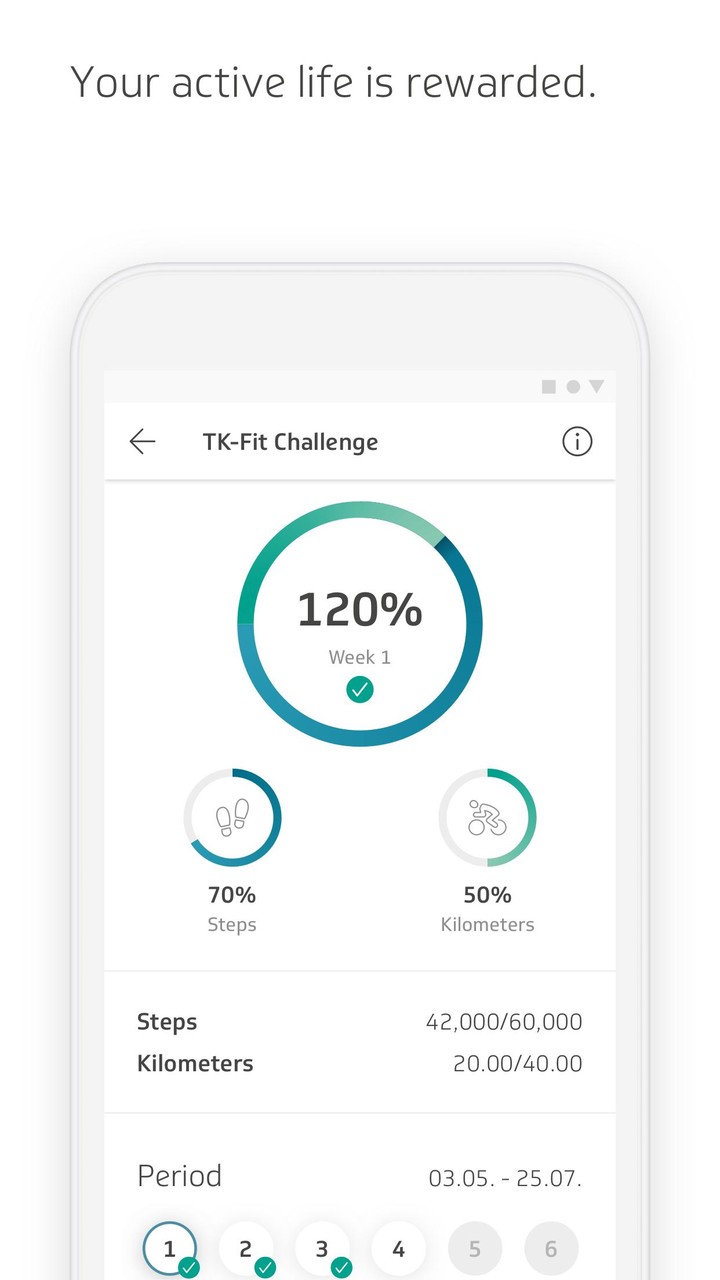Tap the TK-Fit Challenge title
The height and width of the screenshot is (1280, 720).
290,441
